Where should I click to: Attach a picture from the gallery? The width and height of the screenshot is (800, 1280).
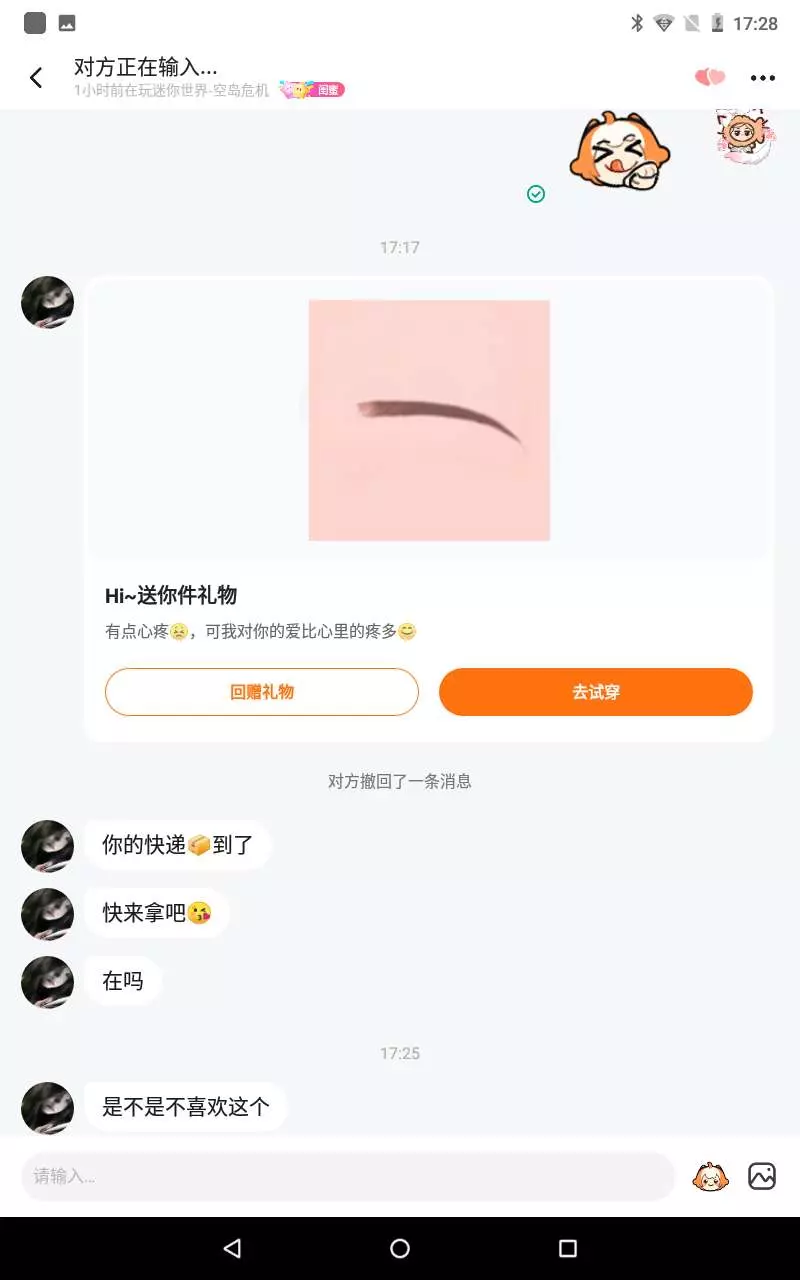[762, 1176]
